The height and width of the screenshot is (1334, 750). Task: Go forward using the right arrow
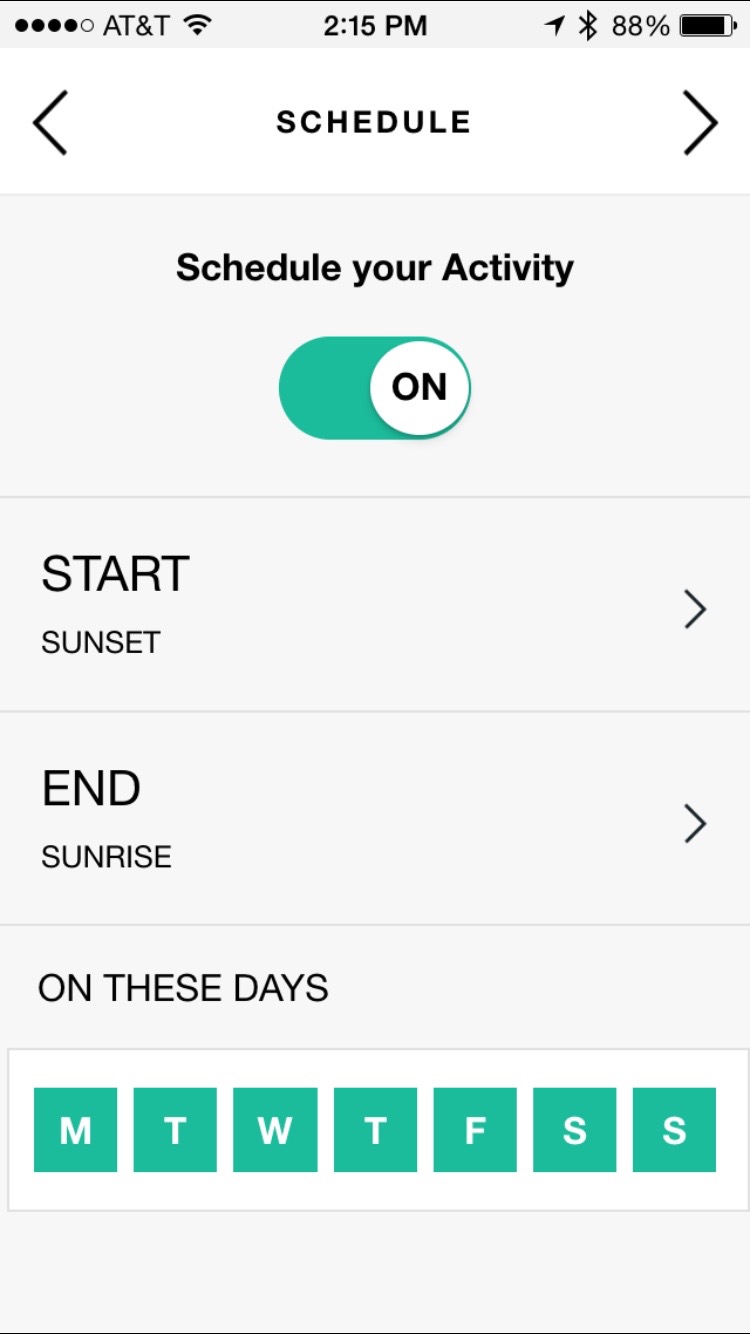pyautogui.click(x=700, y=122)
